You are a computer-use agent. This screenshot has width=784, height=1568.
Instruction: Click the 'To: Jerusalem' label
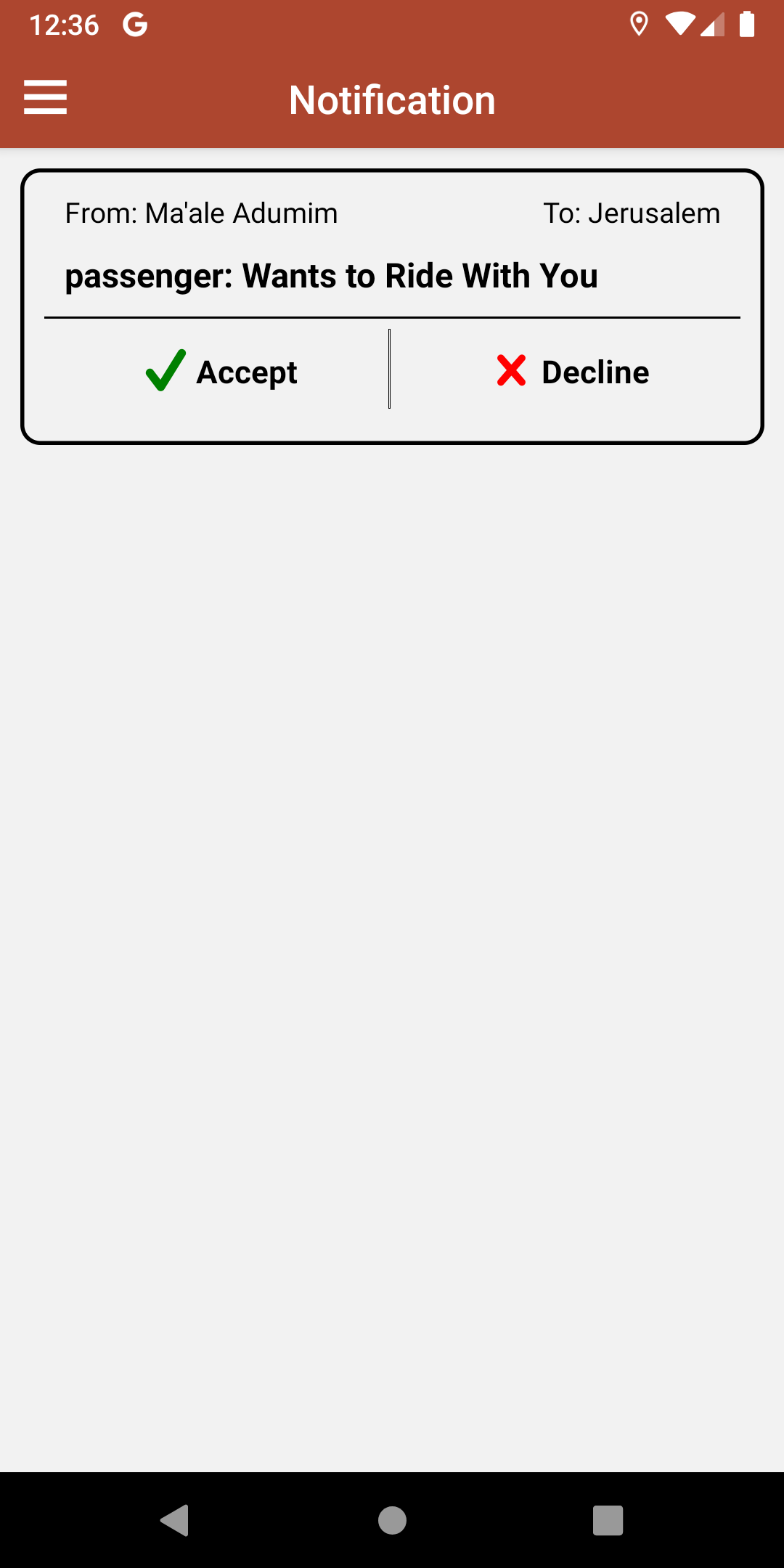point(632,213)
